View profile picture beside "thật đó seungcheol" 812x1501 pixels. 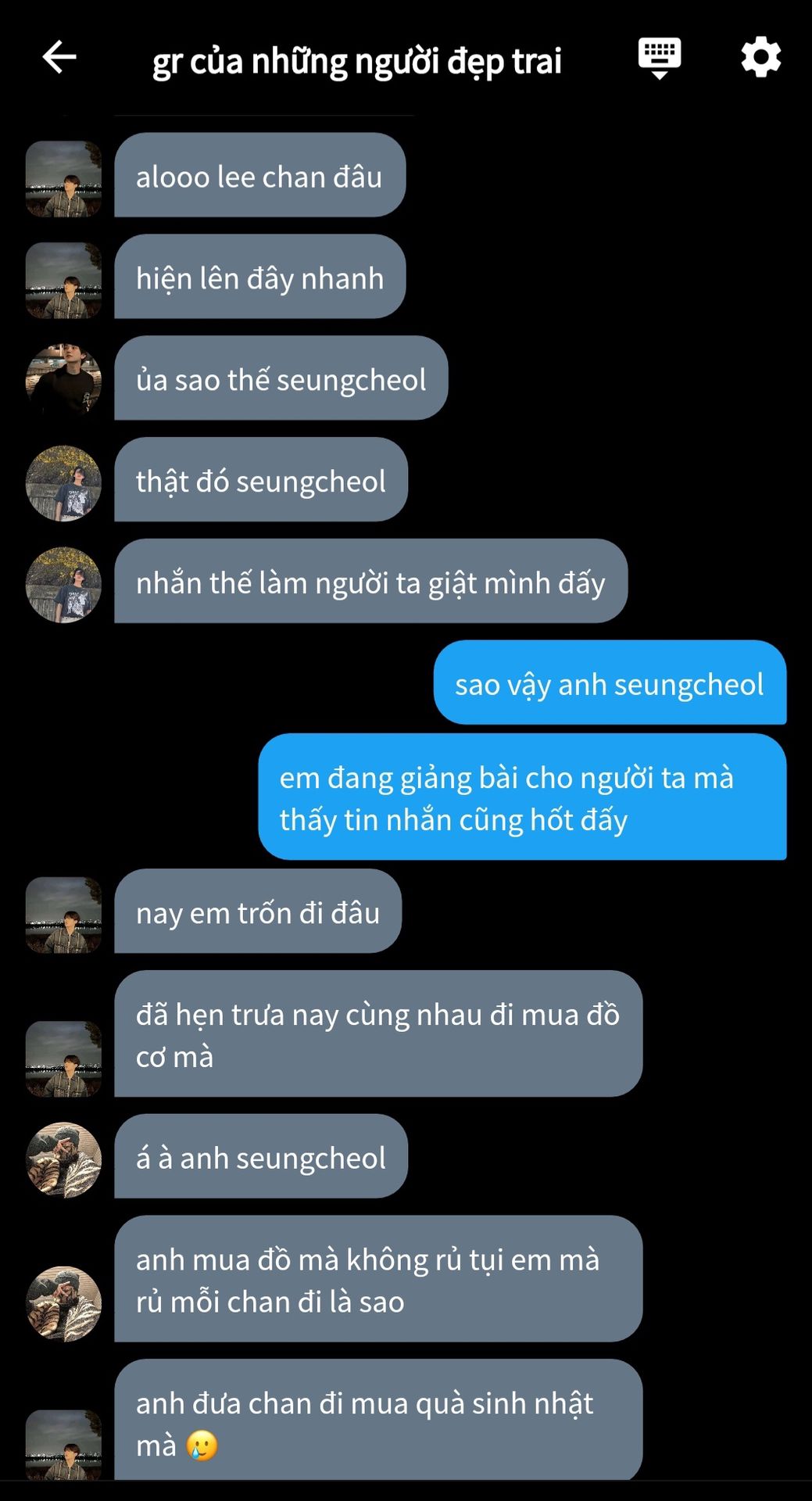[x=63, y=482]
